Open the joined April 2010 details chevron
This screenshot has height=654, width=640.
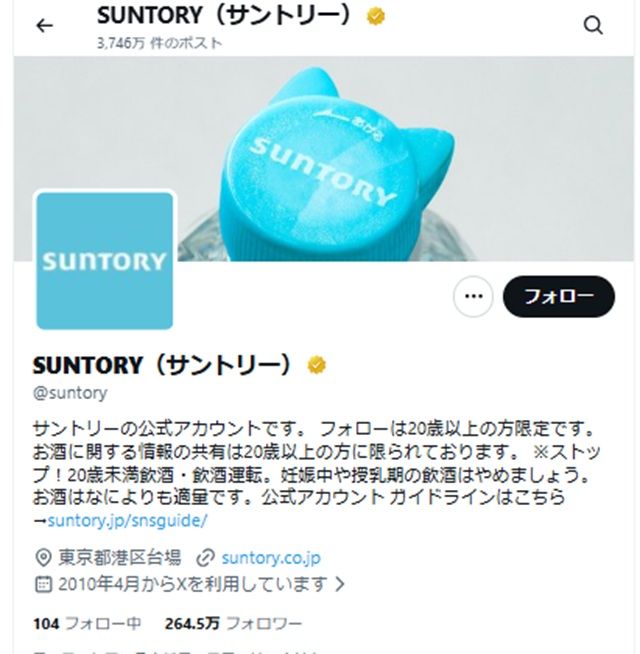(x=340, y=583)
